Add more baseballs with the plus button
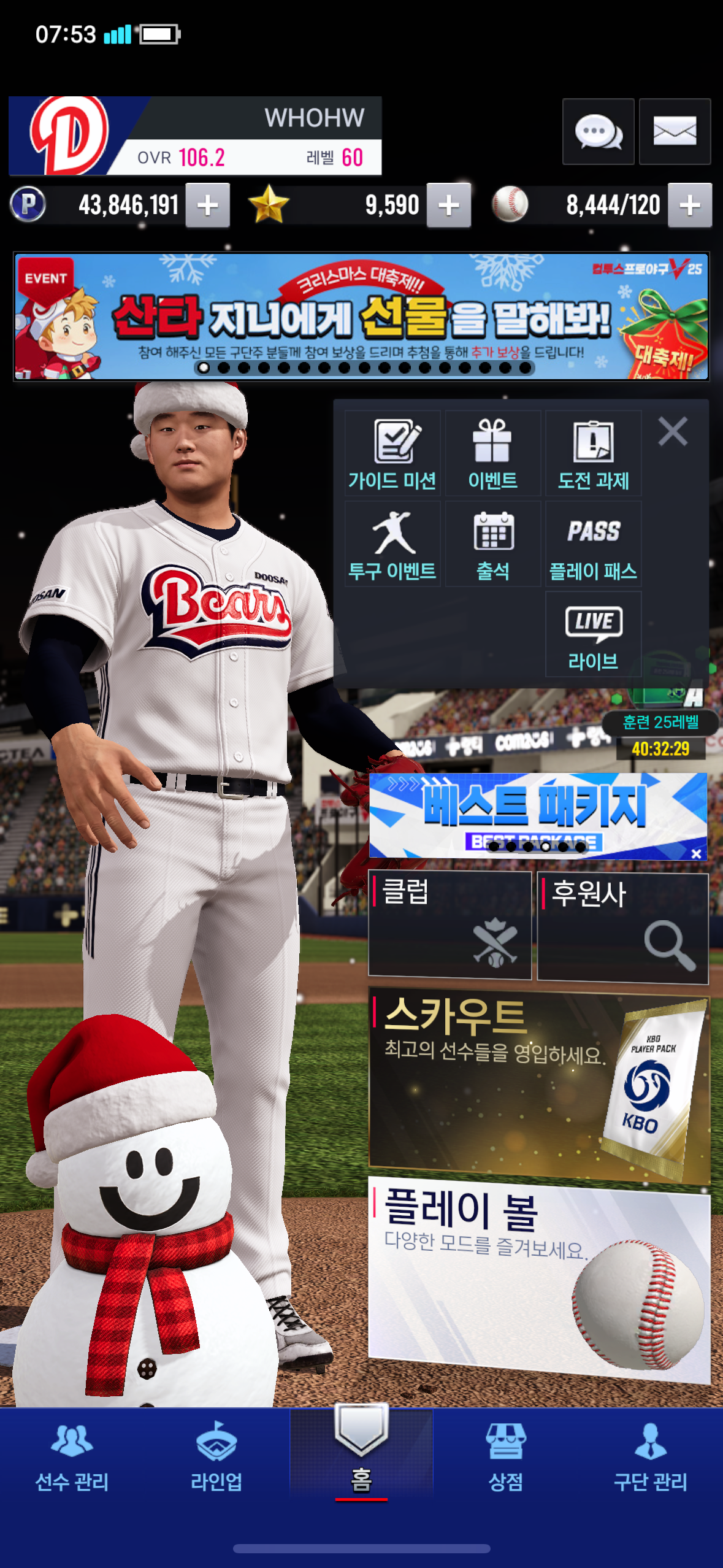The width and height of the screenshot is (723, 1568). [x=690, y=206]
